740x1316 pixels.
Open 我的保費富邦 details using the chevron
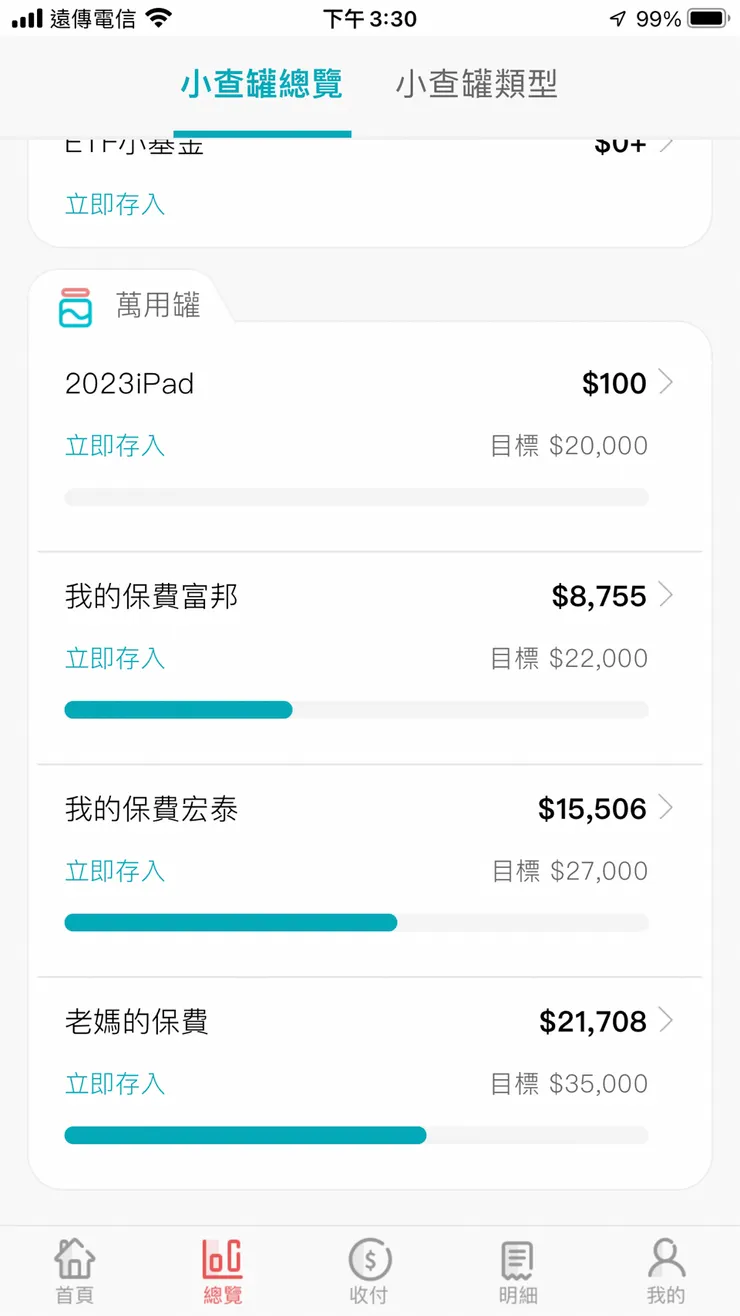coord(668,596)
